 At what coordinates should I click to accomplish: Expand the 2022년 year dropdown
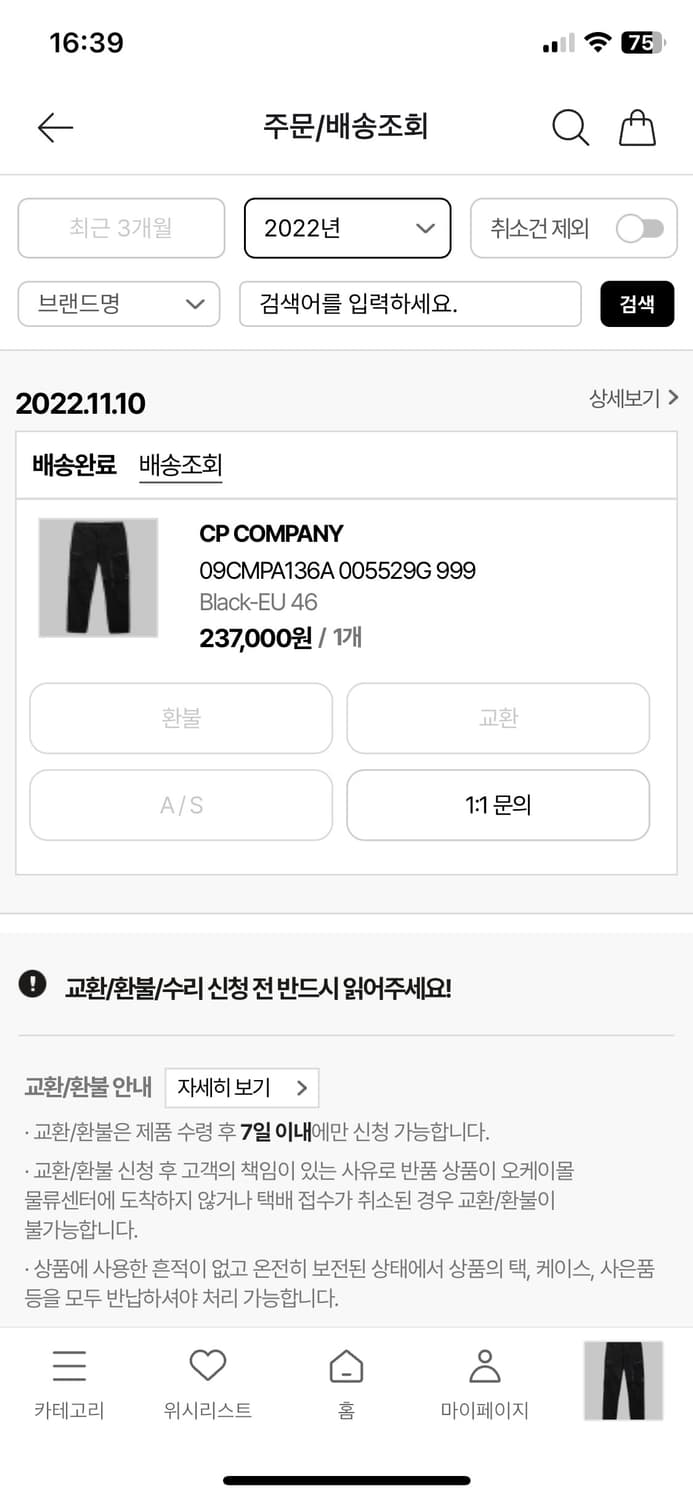[347, 228]
